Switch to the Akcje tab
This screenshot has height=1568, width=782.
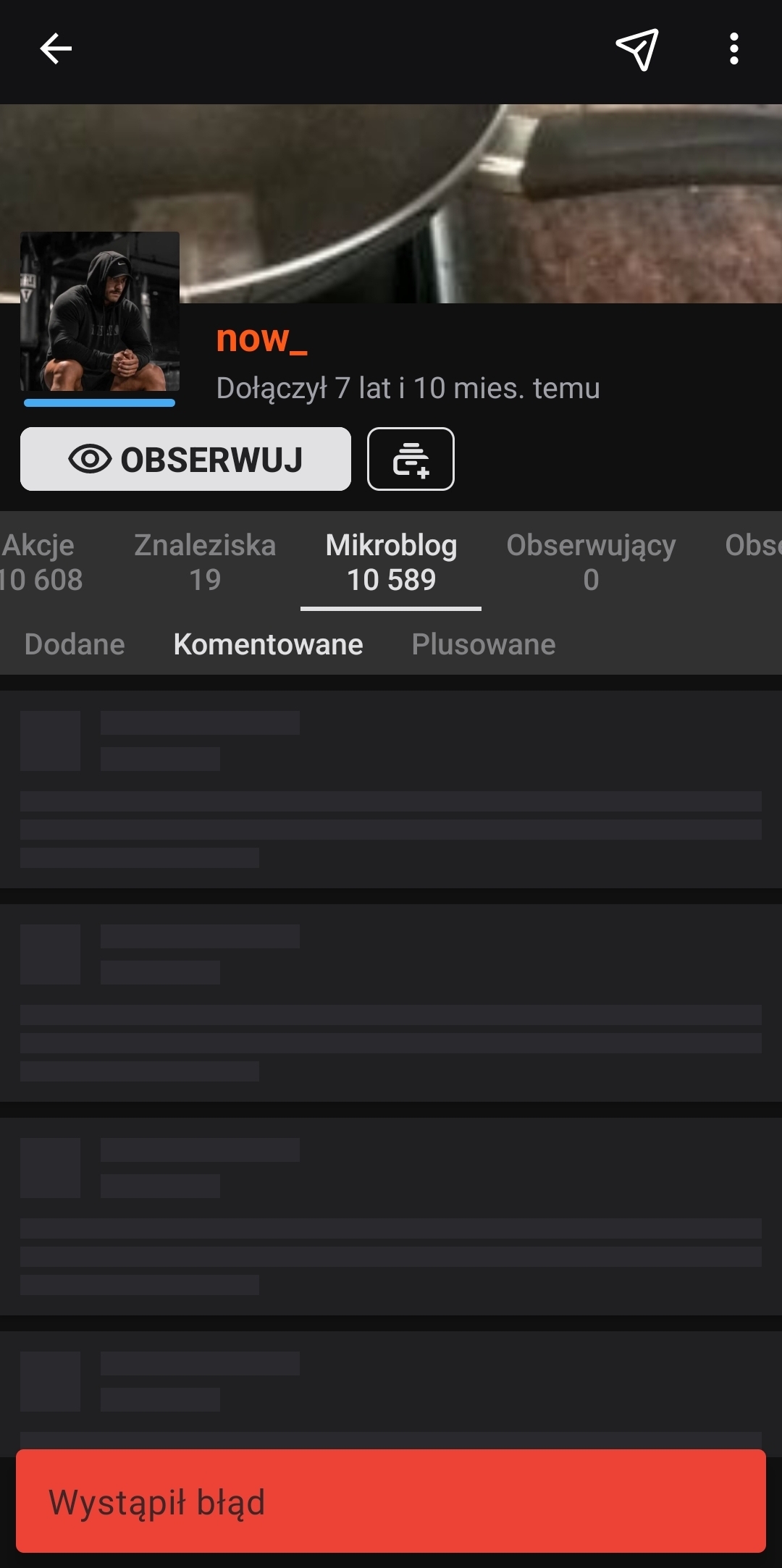(40, 562)
